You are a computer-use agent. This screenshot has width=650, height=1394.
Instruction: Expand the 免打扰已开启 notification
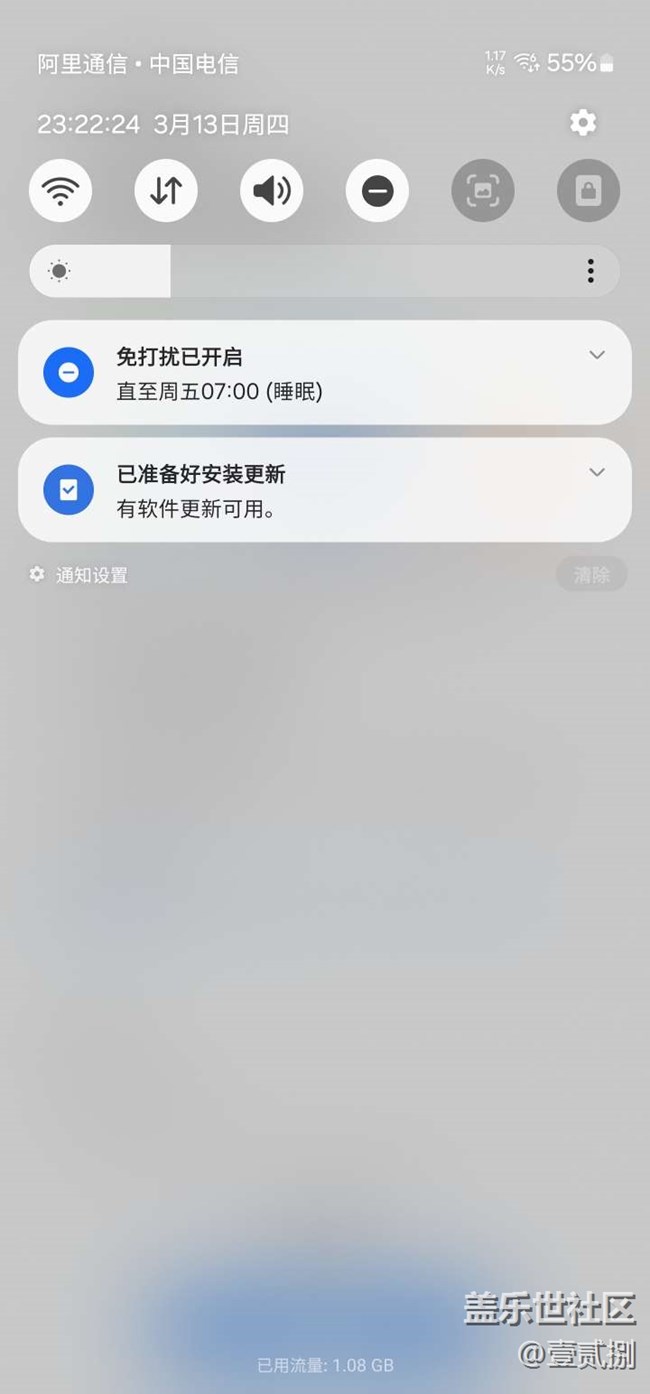pos(597,355)
